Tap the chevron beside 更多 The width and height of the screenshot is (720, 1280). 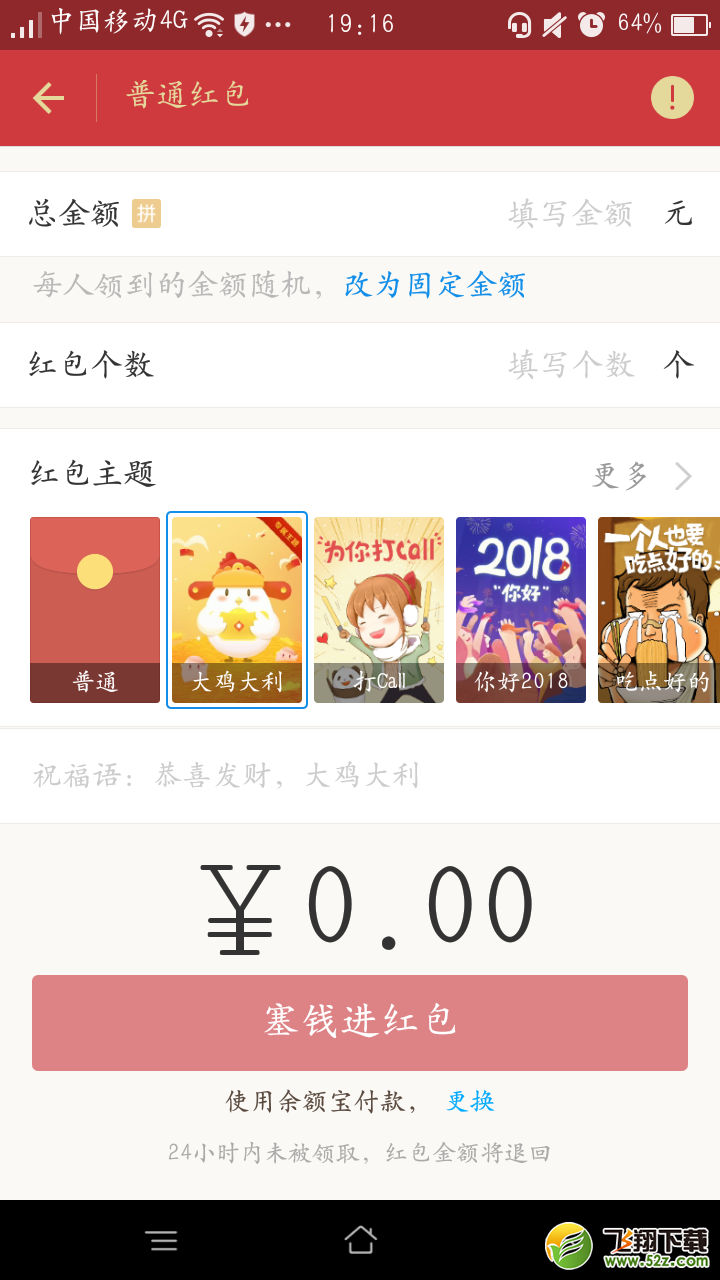683,477
